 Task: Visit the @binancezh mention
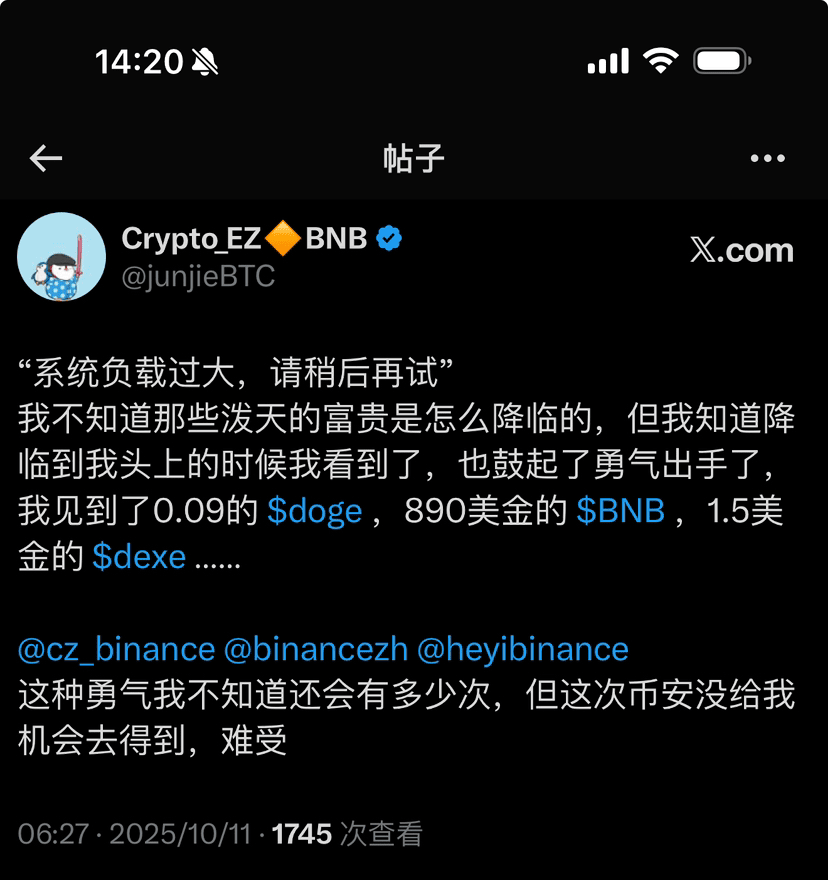coord(316,649)
